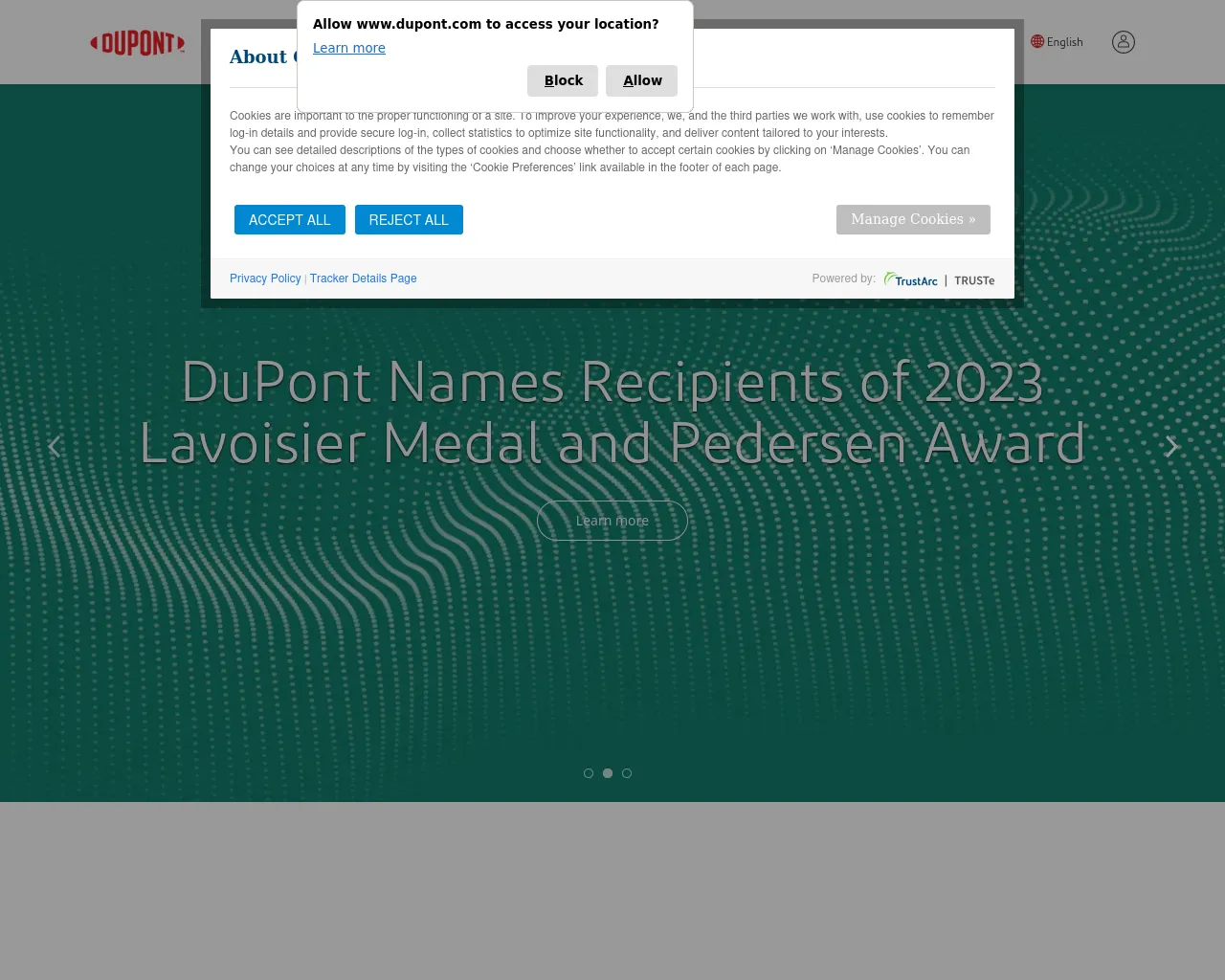Open Manage Cookies options
The height and width of the screenshot is (980, 1225).
pyautogui.click(x=913, y=219)
